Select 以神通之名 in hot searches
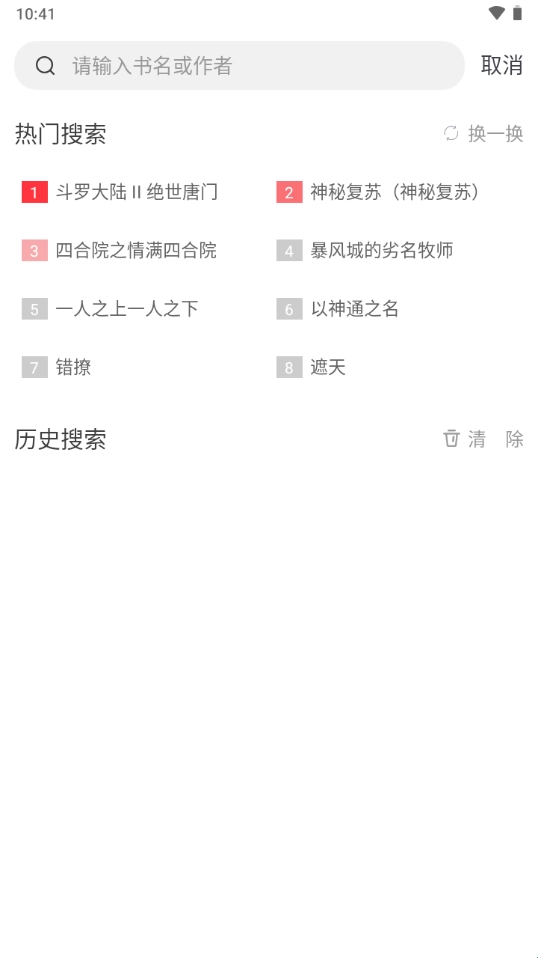 click(x=337, y=309)
